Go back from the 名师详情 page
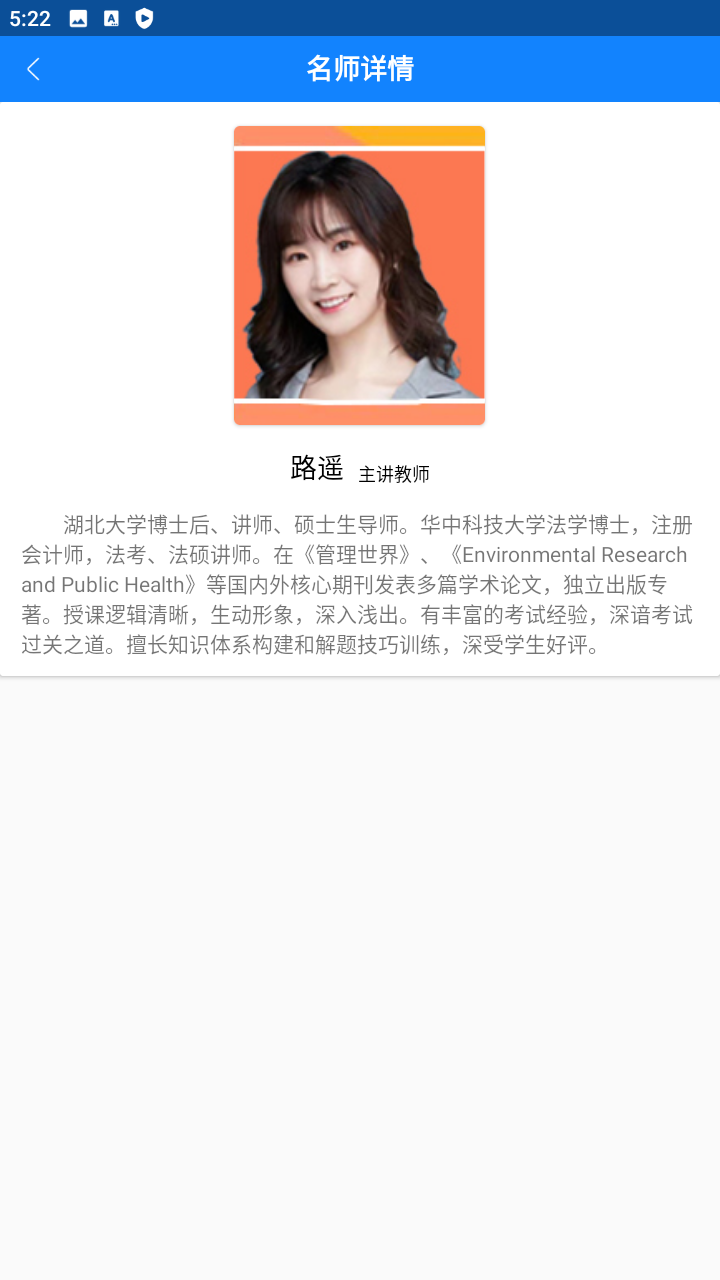The width and height of the screenshot is (720, 1280). pyautogui.click(x=33, y=69)
